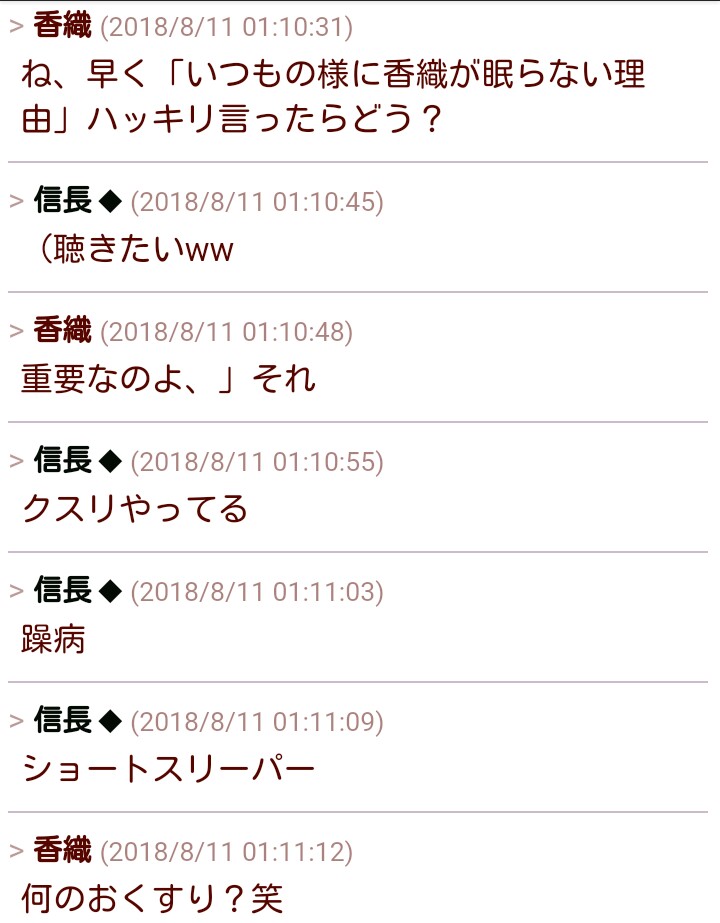720x923 pixels.
Task: Tap the reply arrow beside 信長's 01:10:45 message
Action: pos(16,201)
